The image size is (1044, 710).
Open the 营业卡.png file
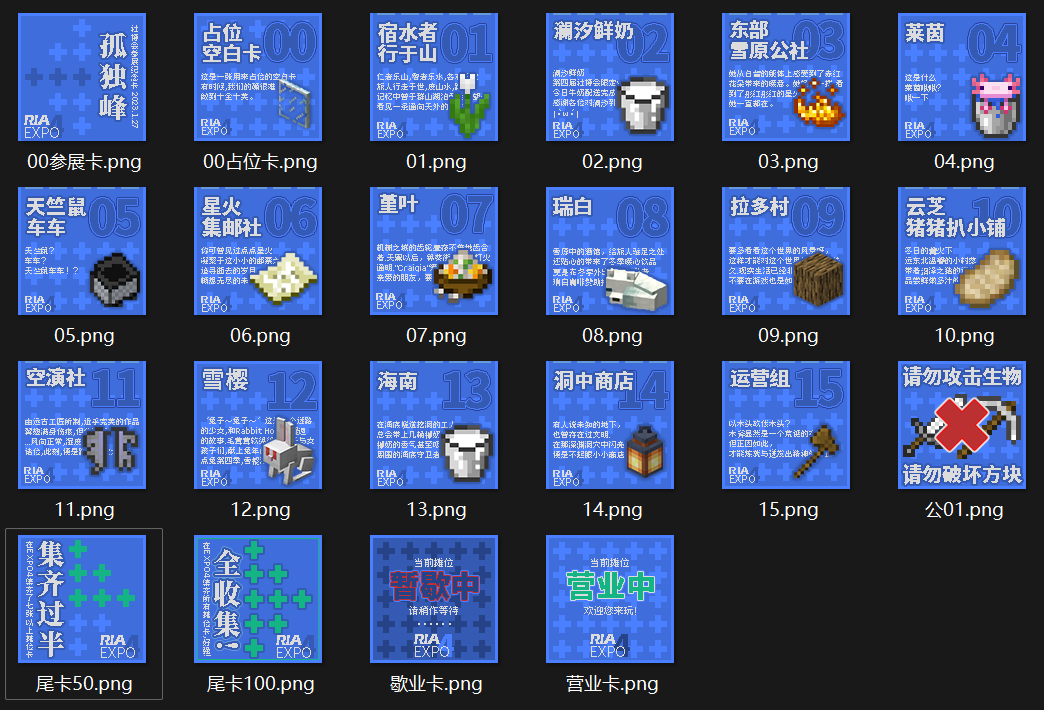[x=610, y=599]
